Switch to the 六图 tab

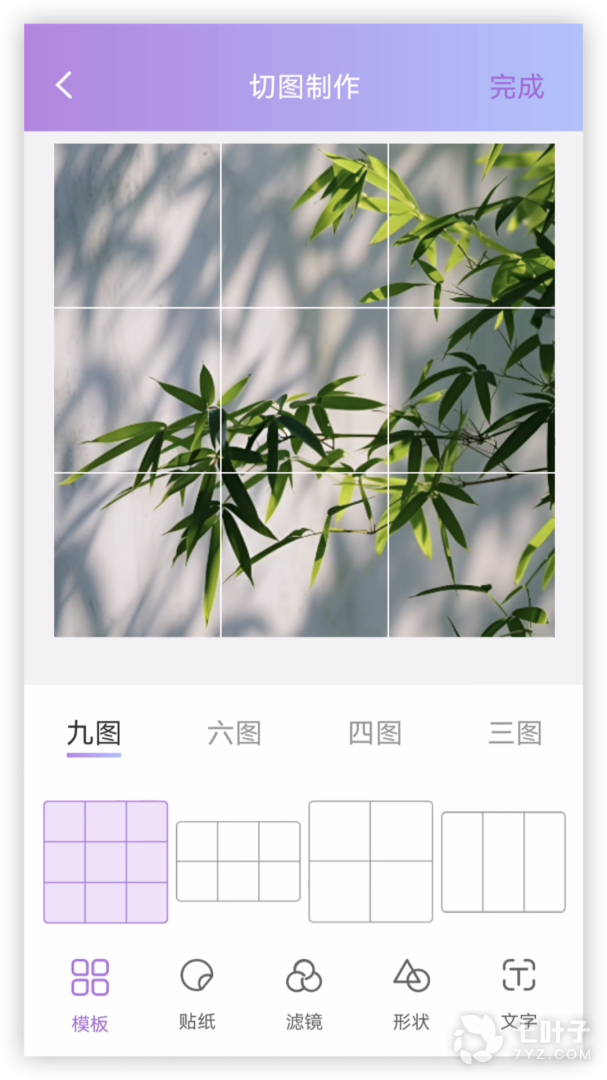pos(234,734)
